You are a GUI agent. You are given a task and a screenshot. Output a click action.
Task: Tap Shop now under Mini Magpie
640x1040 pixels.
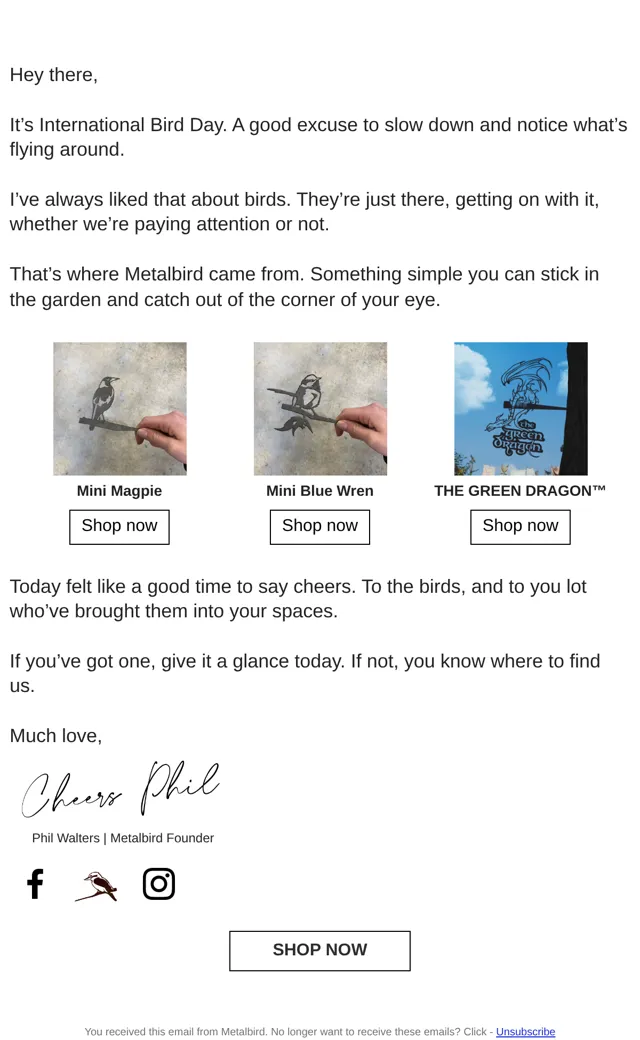click(x=119, y=527)
